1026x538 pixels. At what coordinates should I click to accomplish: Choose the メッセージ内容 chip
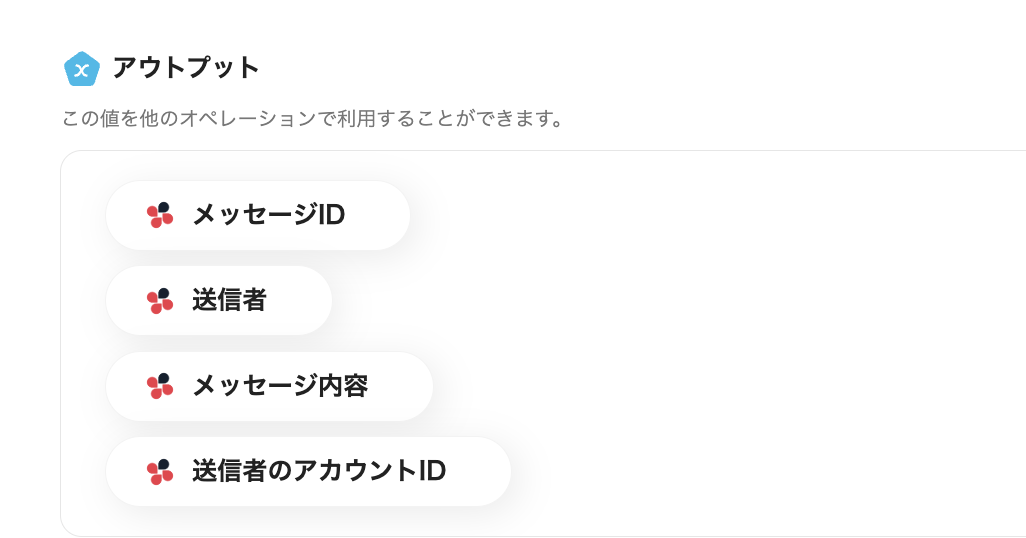point(269,386)
